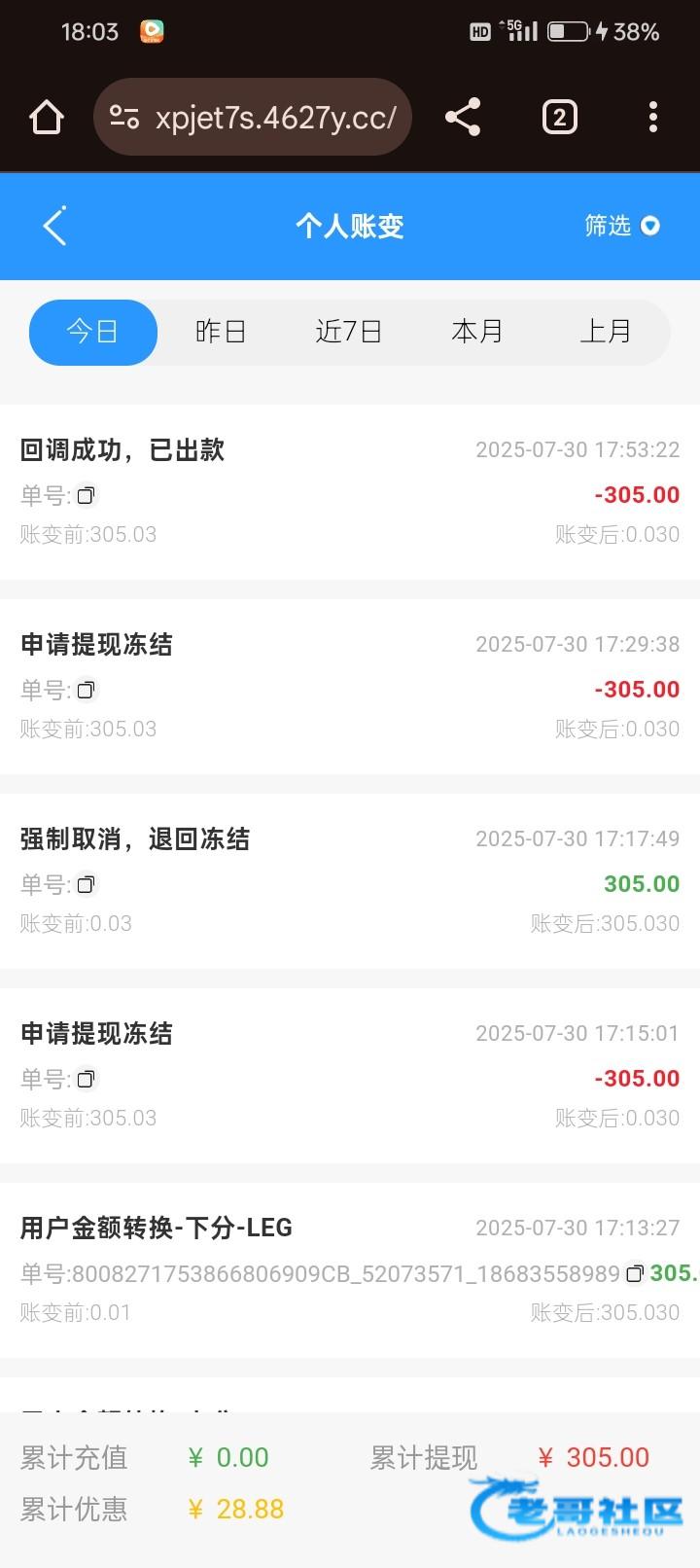Show records for 上月
This screenshot has height=1568, width=700.
606,332
